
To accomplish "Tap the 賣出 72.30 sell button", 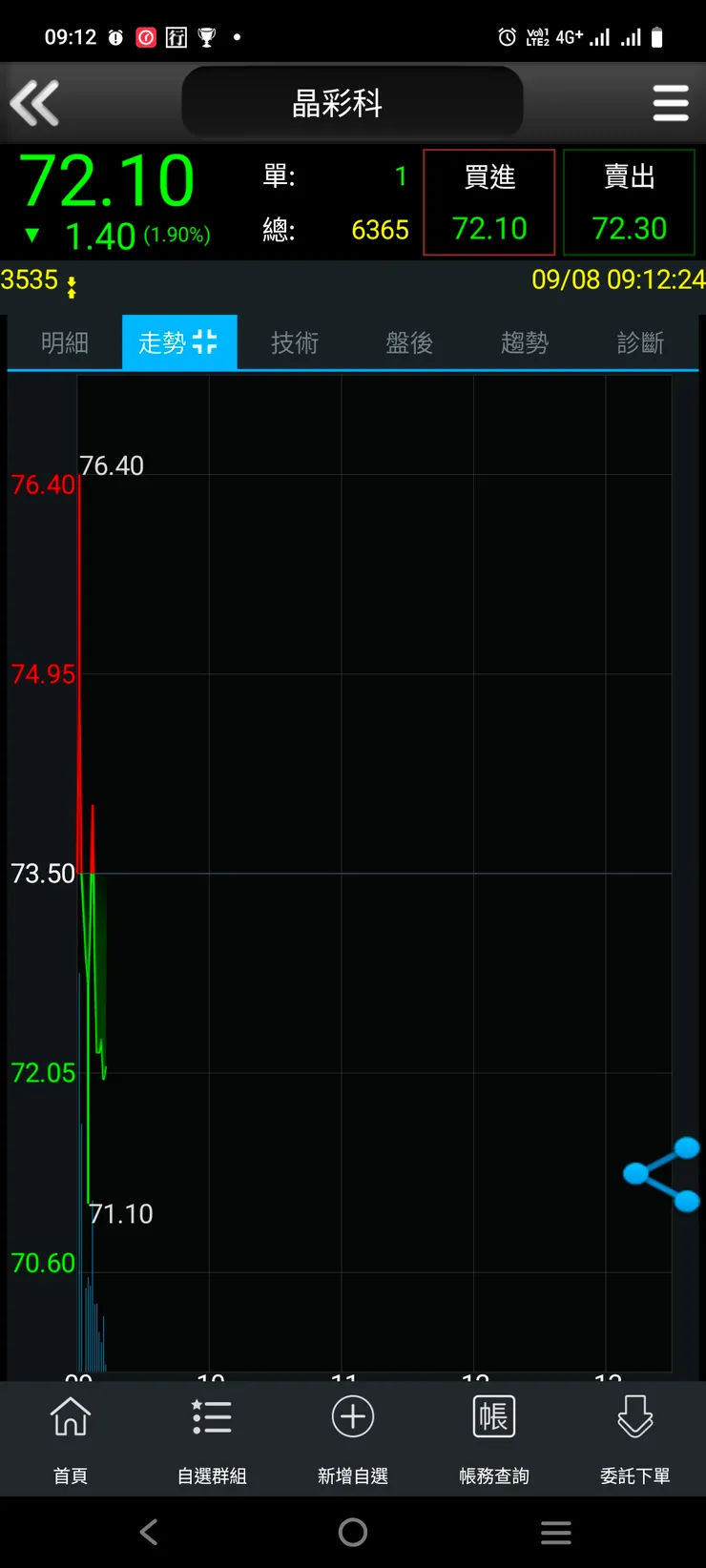I will (x=629, y=202).
